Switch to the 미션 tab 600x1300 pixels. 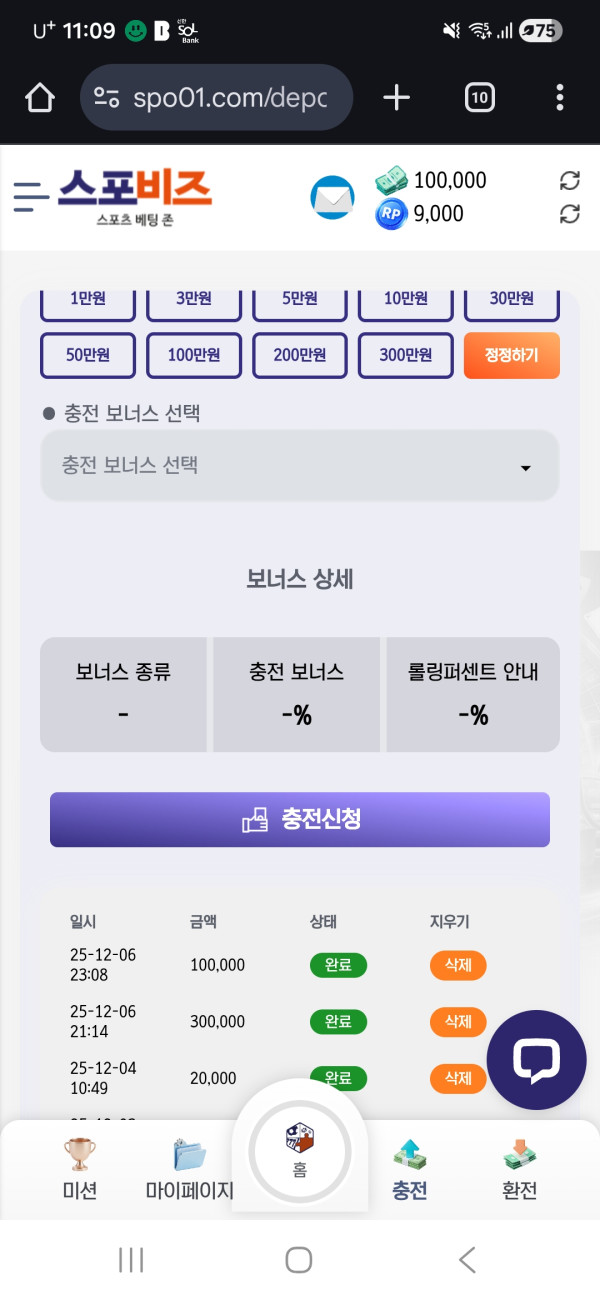[80, 1170]
